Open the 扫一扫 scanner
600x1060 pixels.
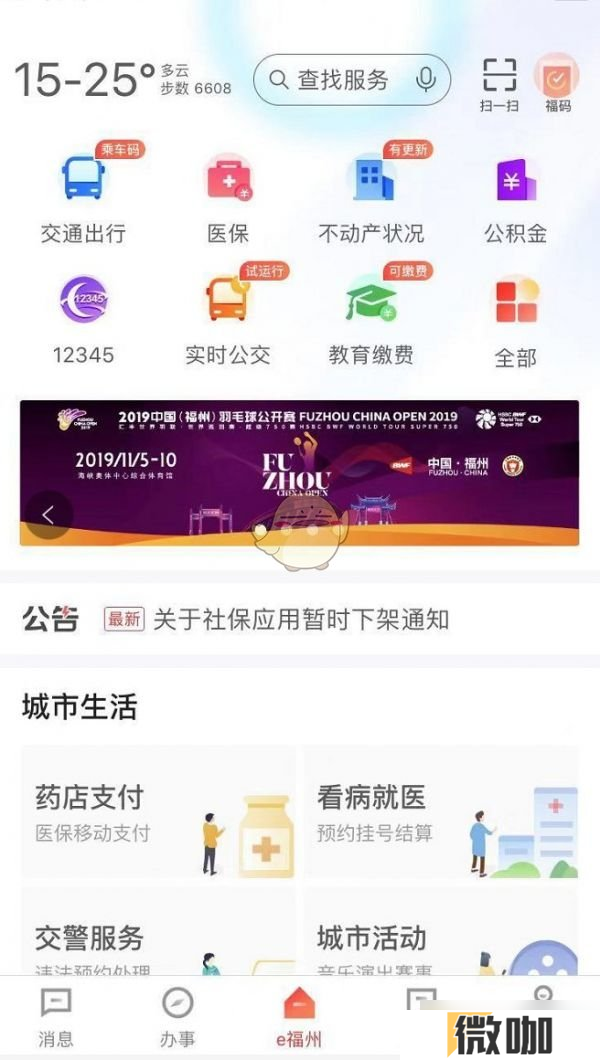[499, 84]
